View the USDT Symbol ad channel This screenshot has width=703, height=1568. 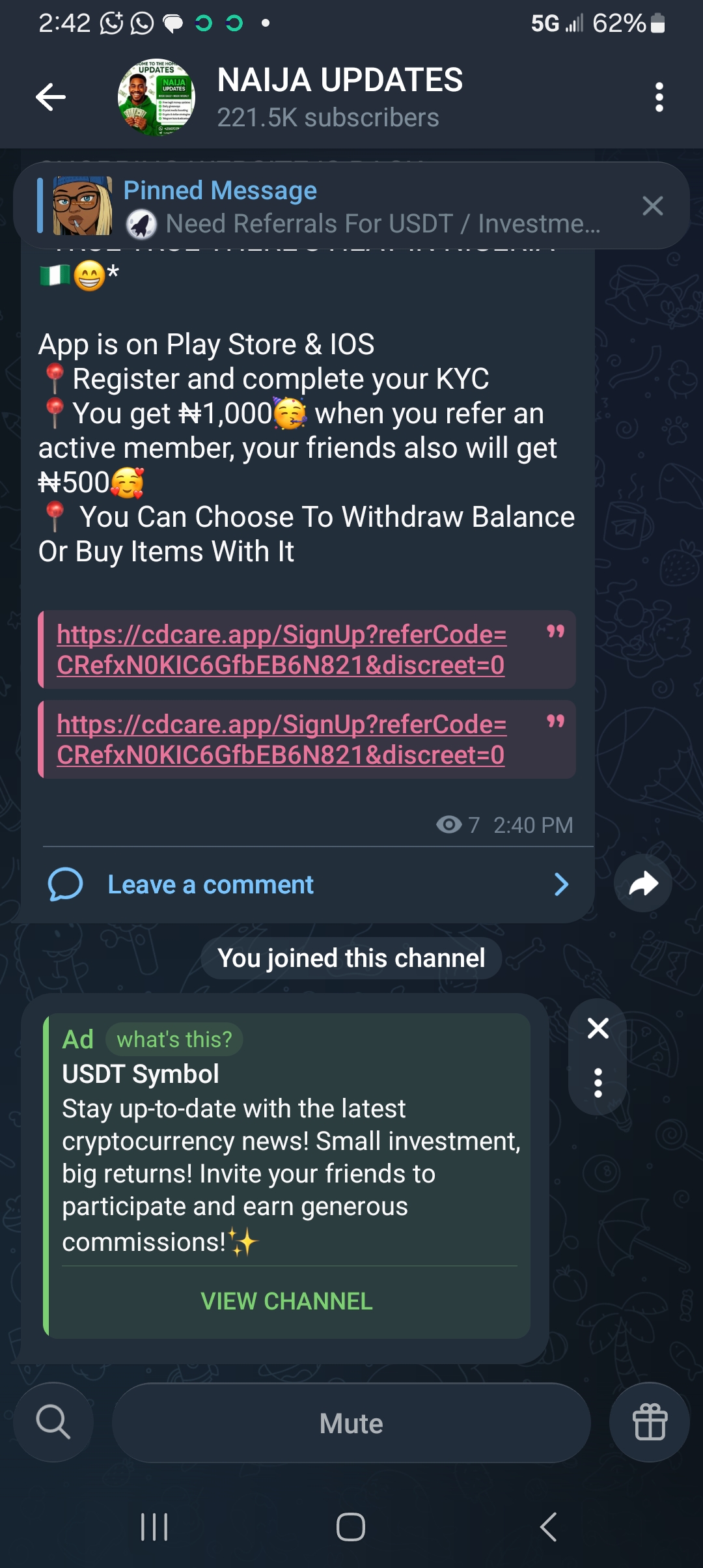tap(286, 1301)
